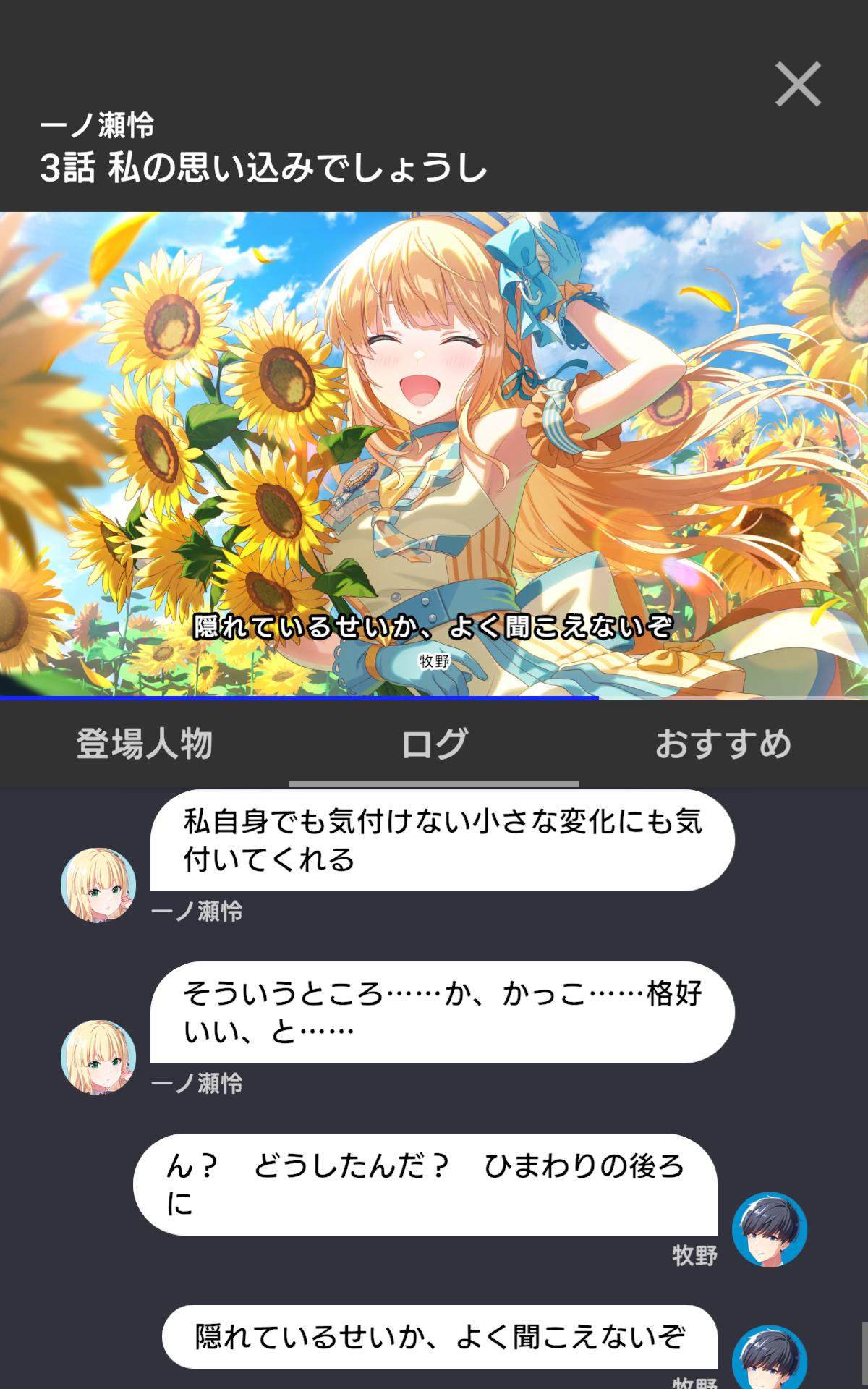The image size is (868, 1389).
Task: Jump to log line そういうところ……か、かっこ
Action: tap(441, 1012)
